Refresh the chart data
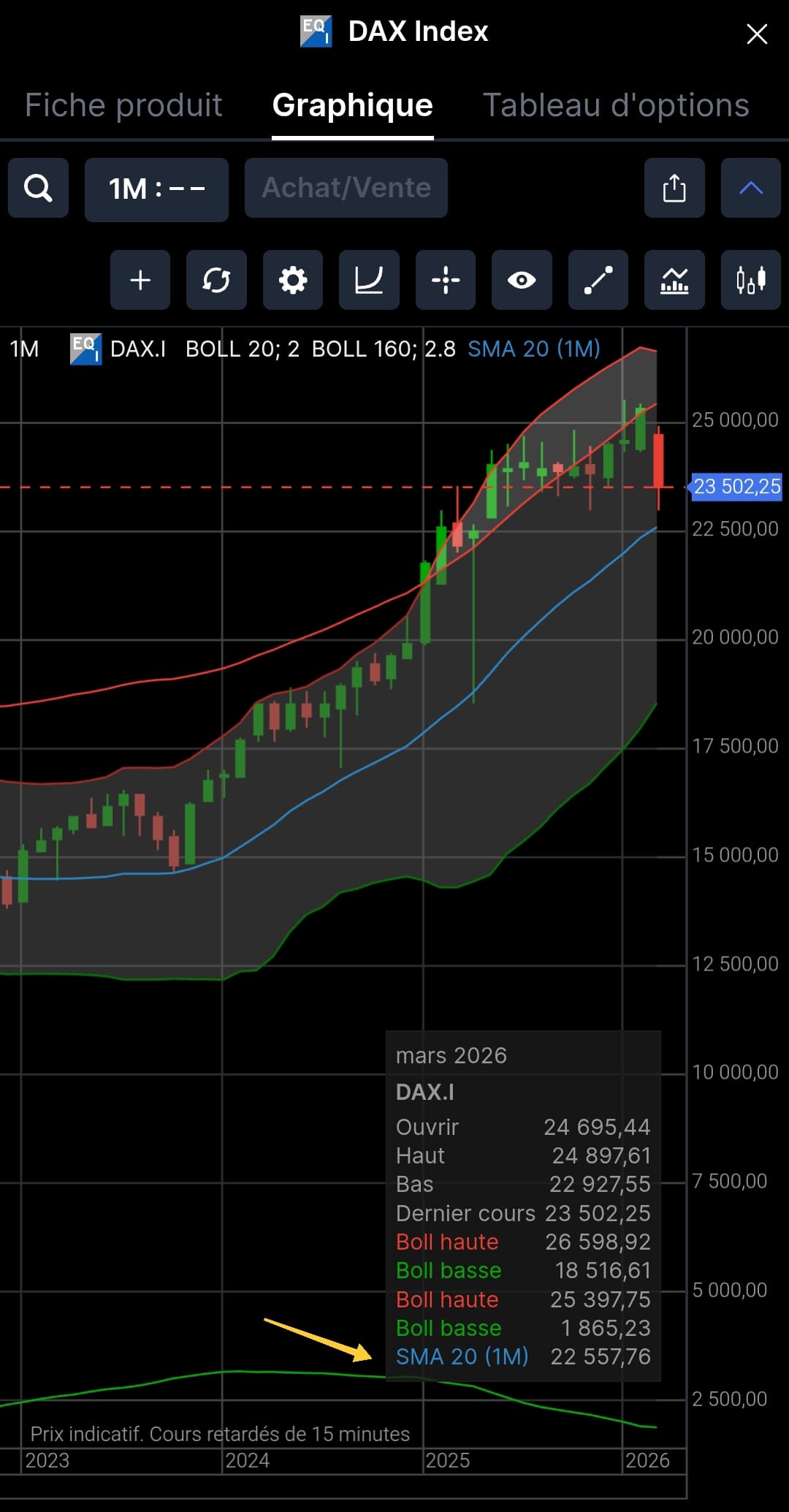789x1512 pixels. pos(216,280)
